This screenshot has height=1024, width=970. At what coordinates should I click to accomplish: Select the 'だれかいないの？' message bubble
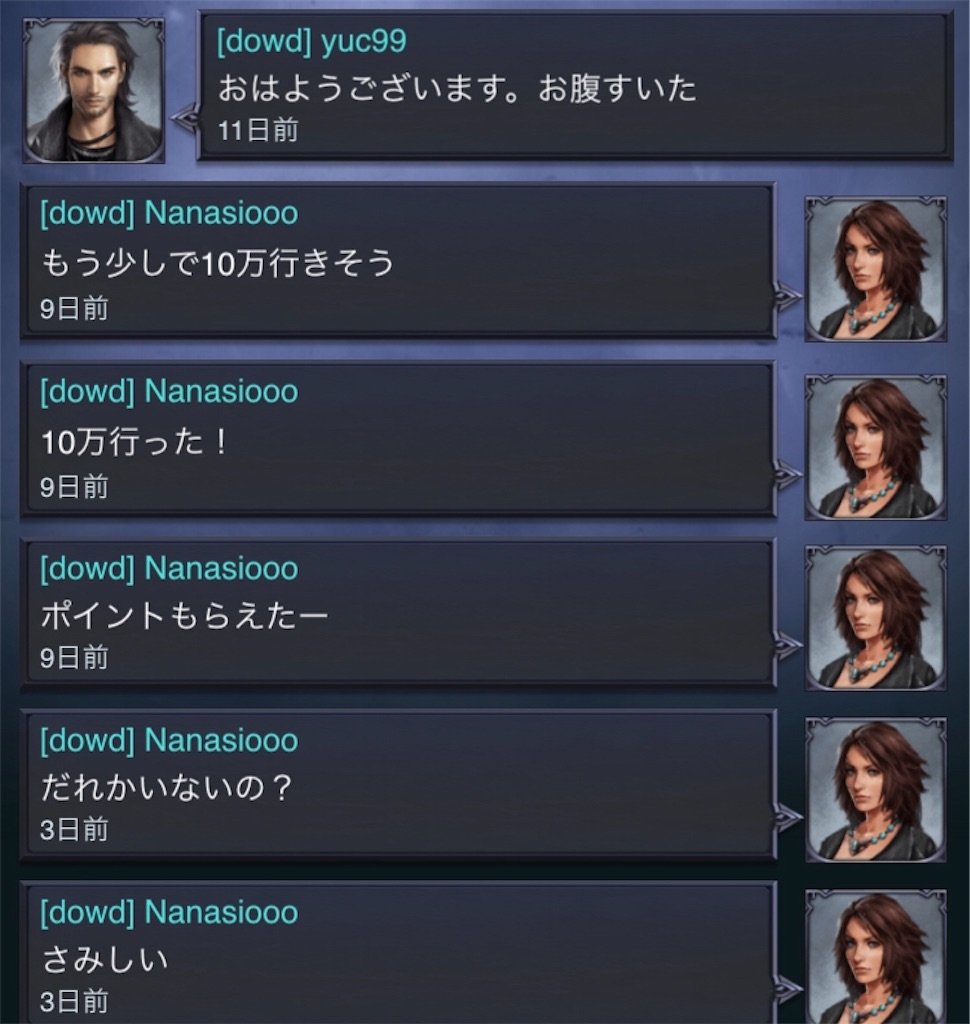click(x=398, y=785)
